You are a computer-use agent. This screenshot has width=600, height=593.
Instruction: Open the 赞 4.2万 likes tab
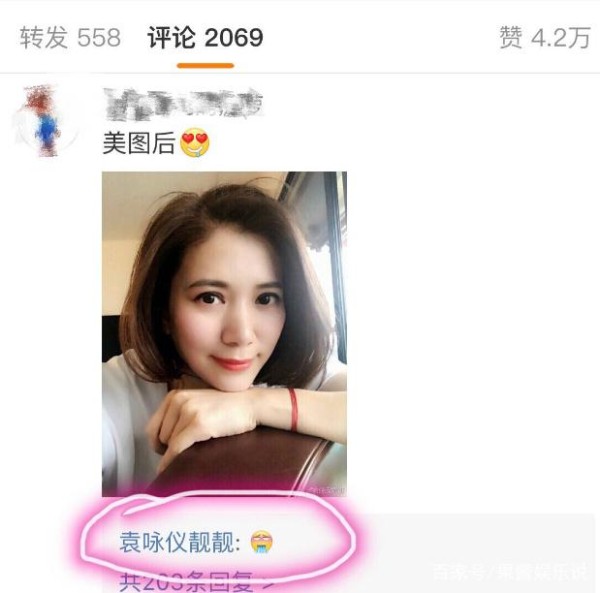tap(544, 38)
